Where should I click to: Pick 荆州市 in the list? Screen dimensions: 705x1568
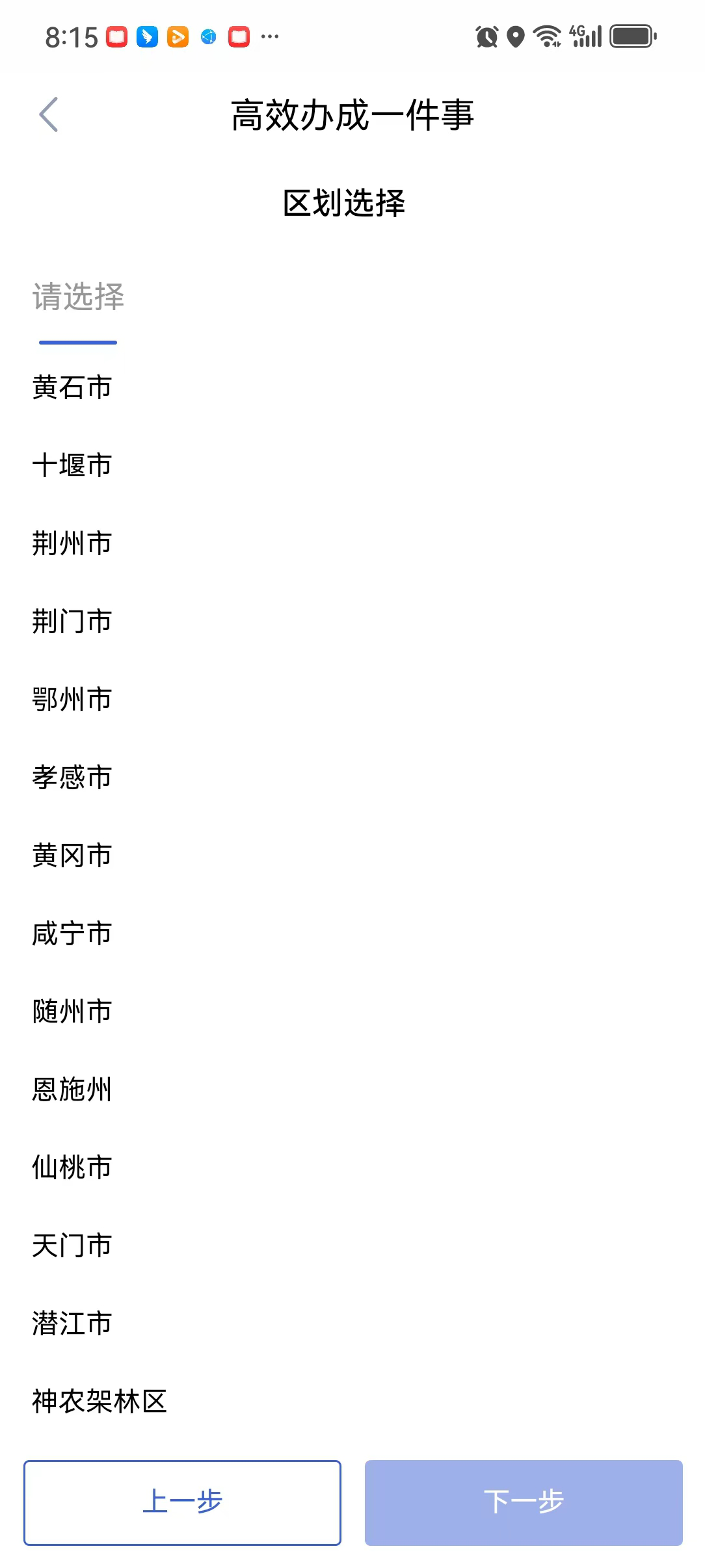(x=72, y=543)
